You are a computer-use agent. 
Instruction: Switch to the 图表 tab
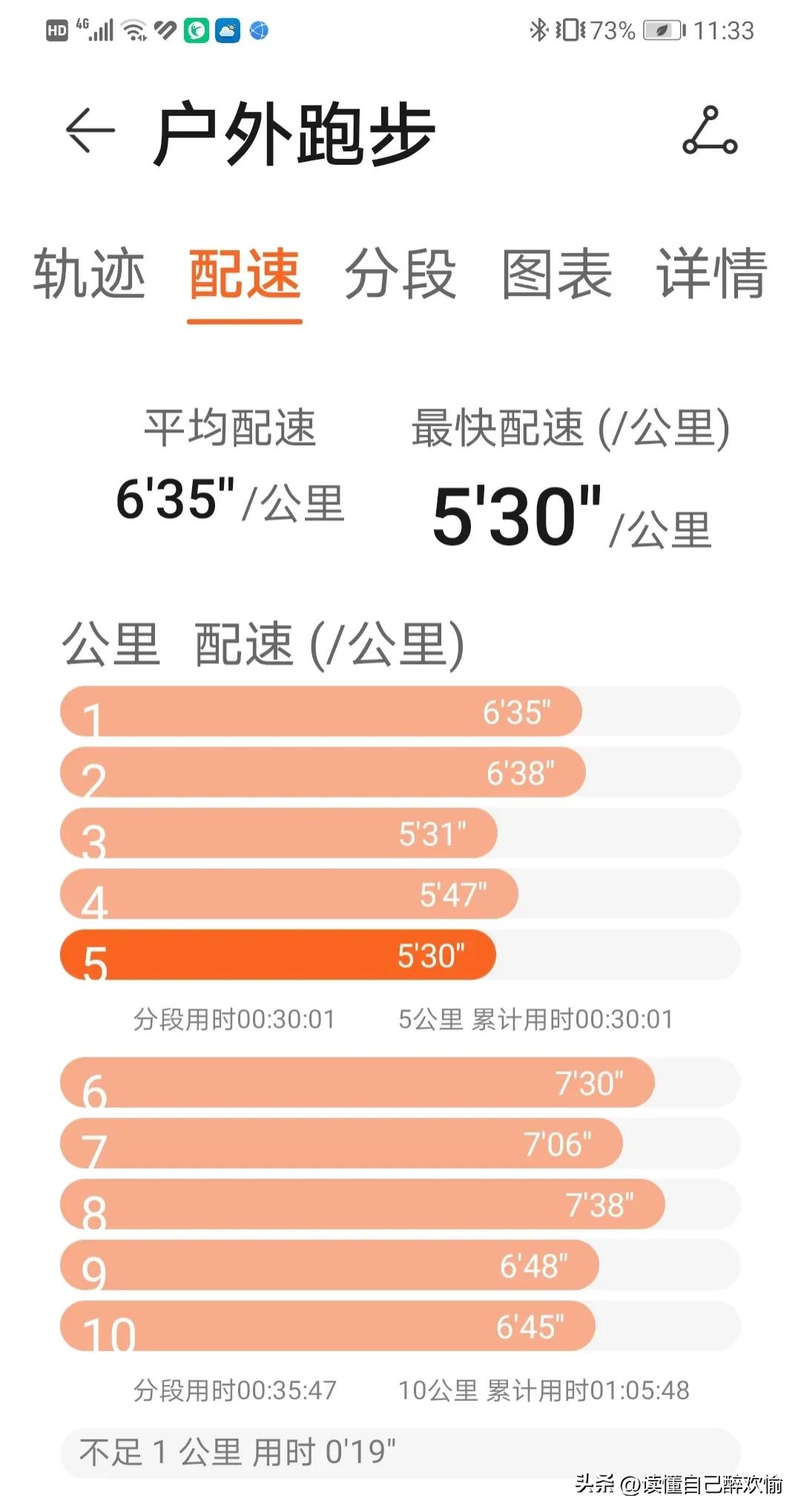tap(556, 274)
